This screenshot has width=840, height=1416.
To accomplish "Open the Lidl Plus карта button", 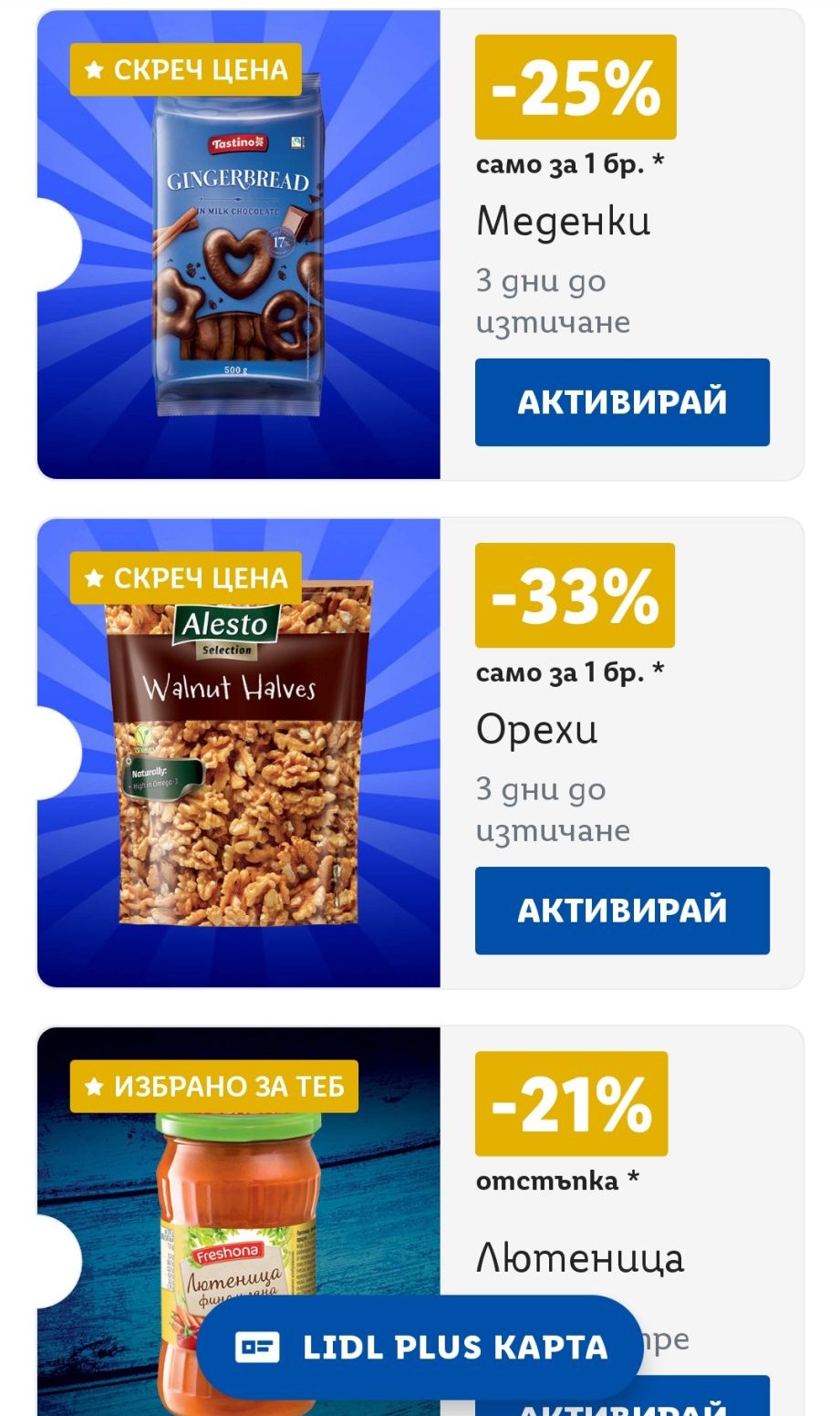I will (x=420, y=1348).
